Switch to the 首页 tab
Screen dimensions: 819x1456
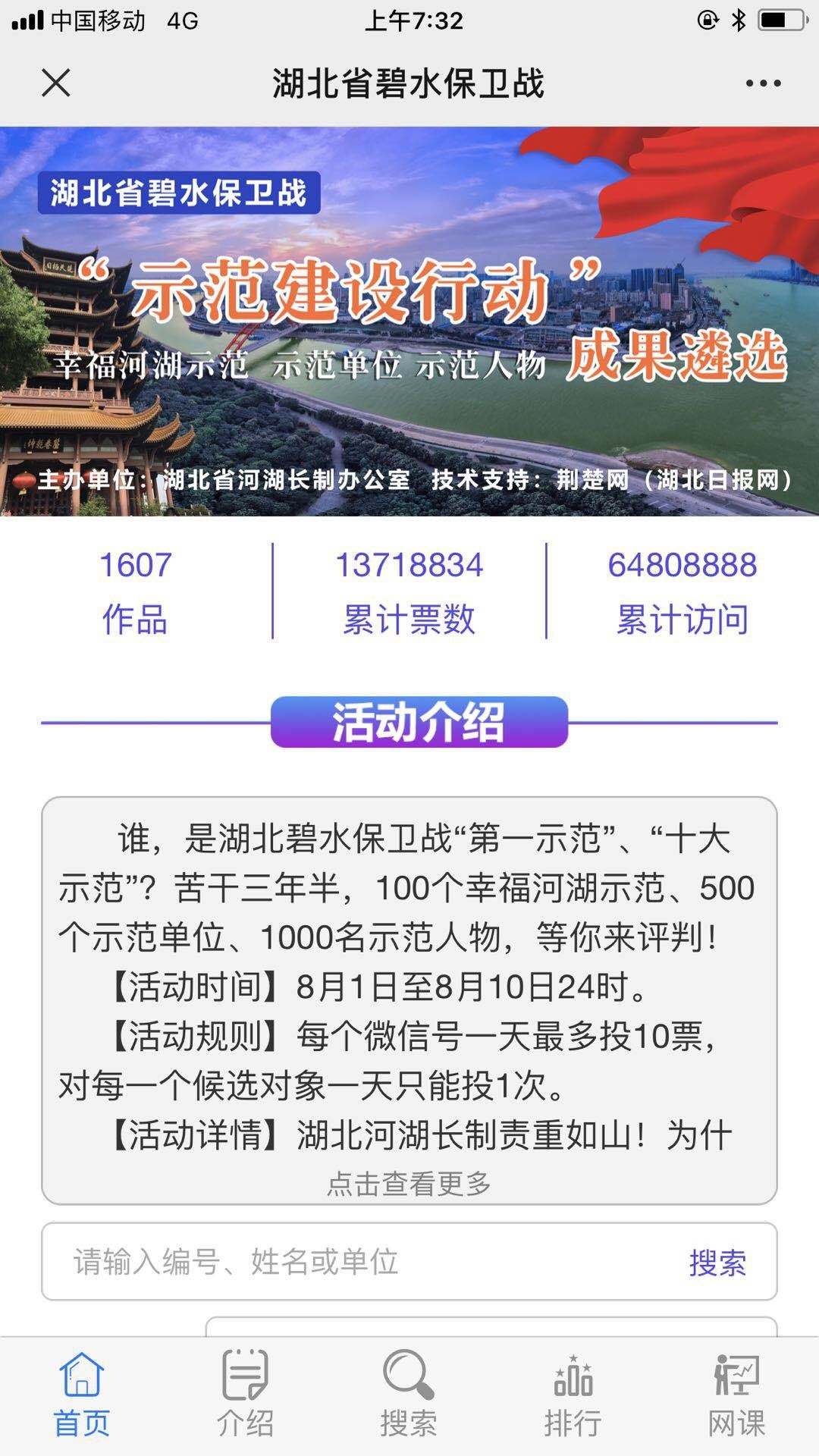click(82, 1395)
